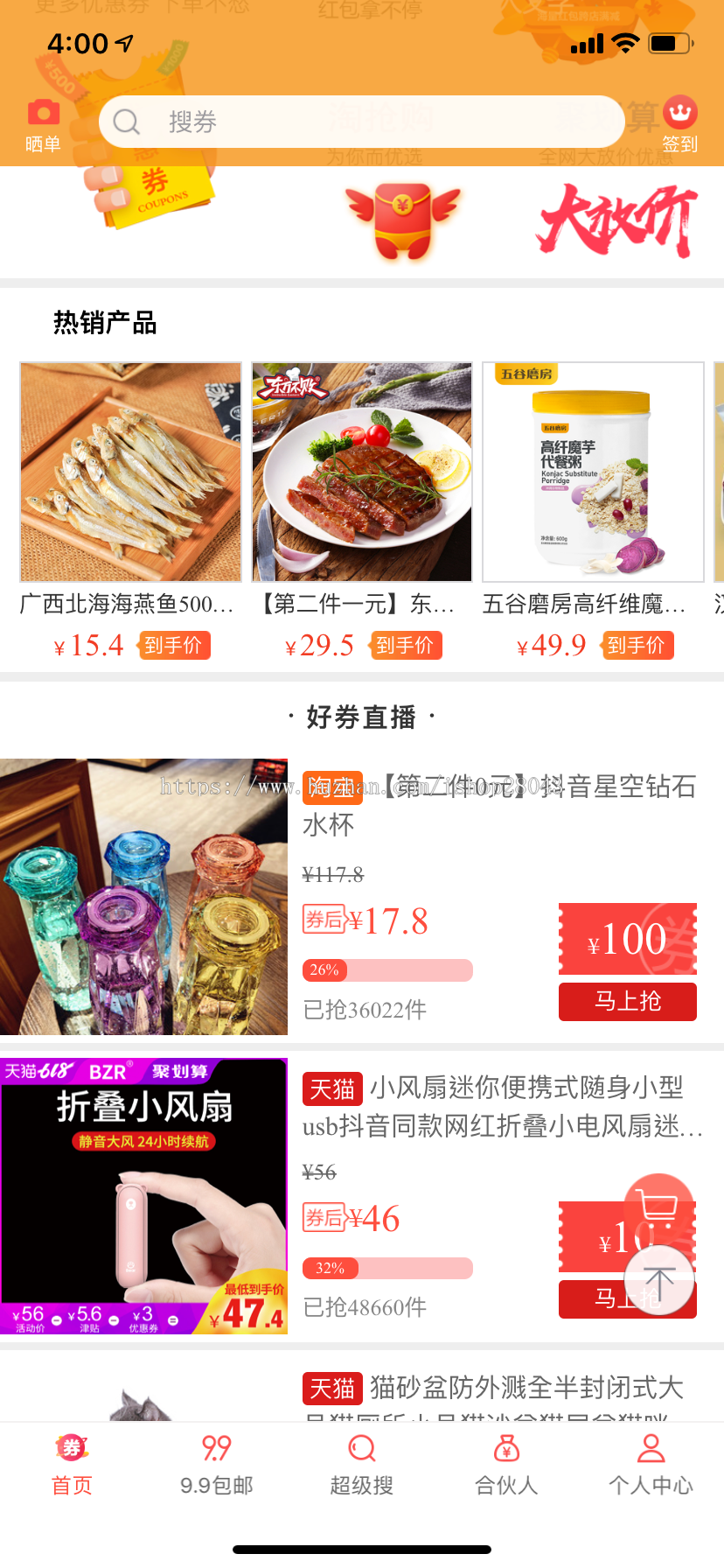724x1568 pixels.
Task: Tap 马上抢 on the star cup deal
Action: (x=627, y=1001)
